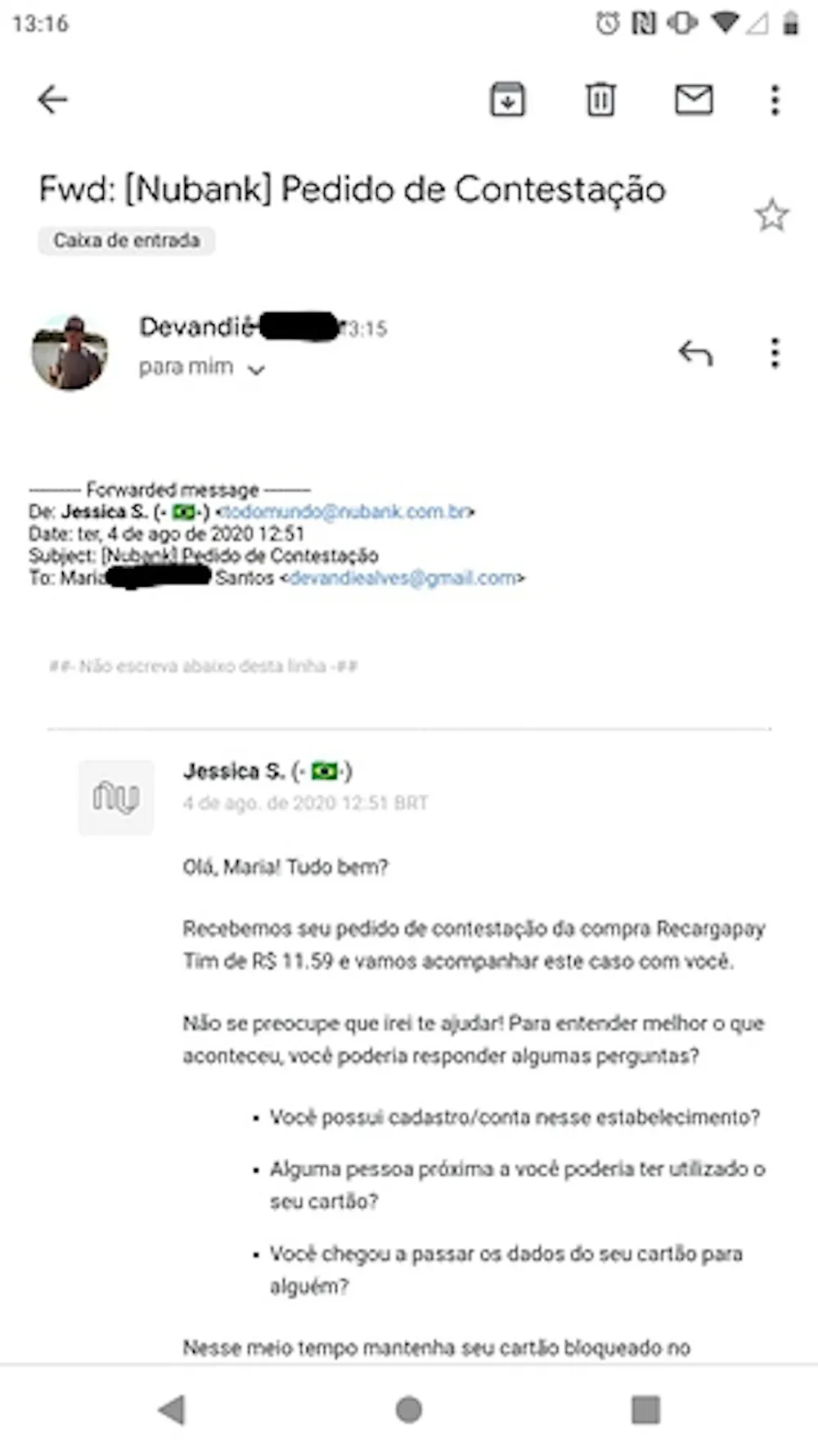Archive this email
Screen dimensions: 818x1456
(507, 100)
